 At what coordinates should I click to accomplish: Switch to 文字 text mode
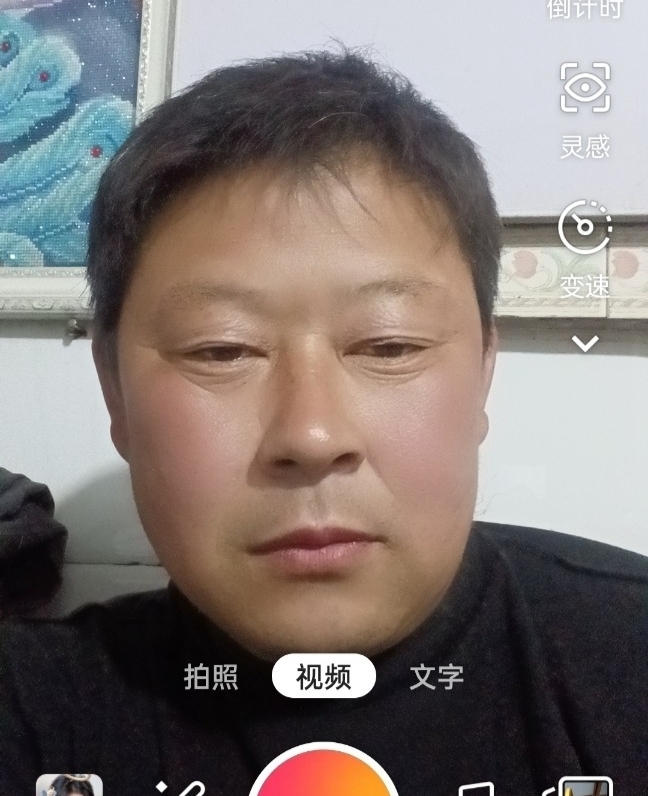click(437, 677)
